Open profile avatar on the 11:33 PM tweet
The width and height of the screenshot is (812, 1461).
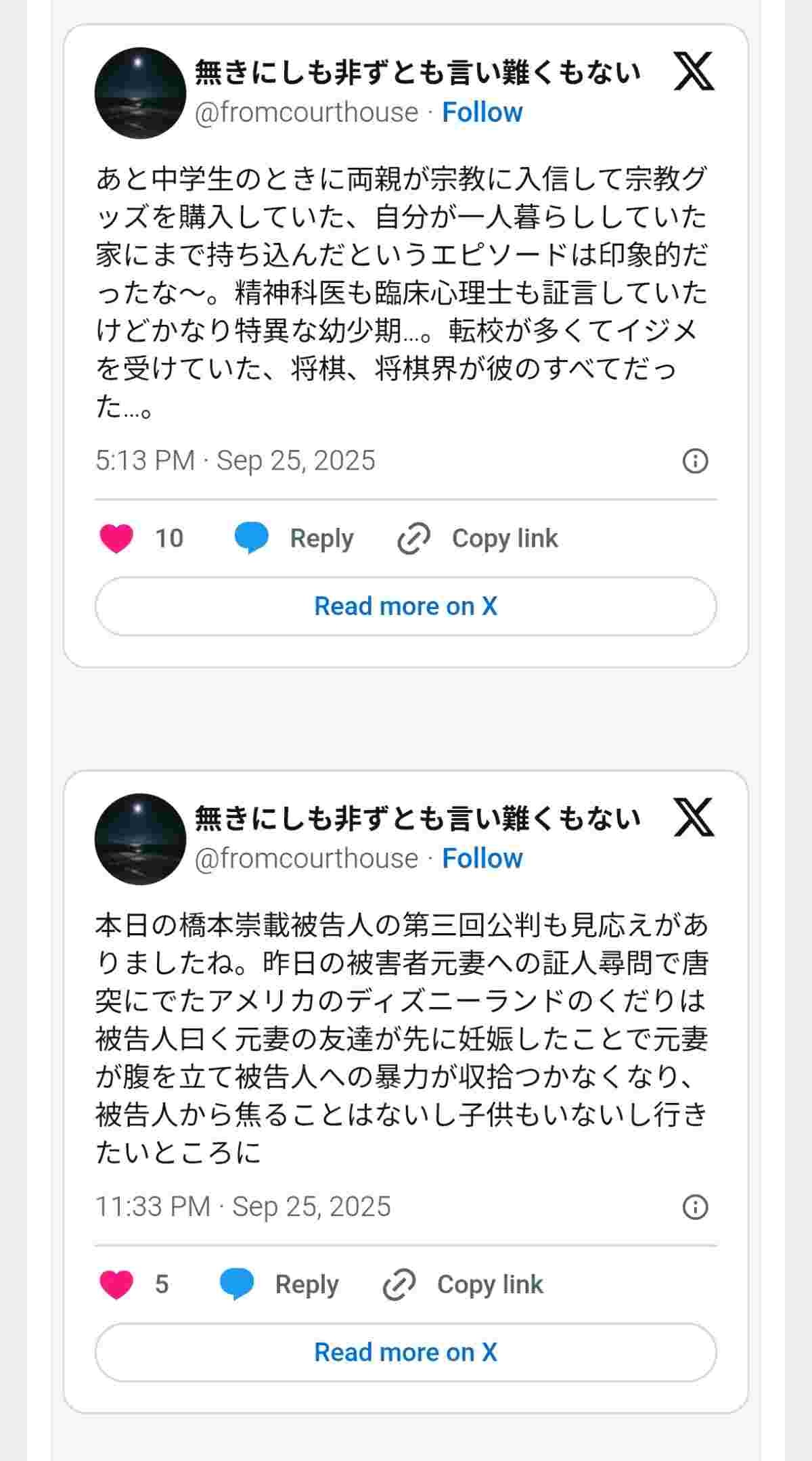[140, 839]
